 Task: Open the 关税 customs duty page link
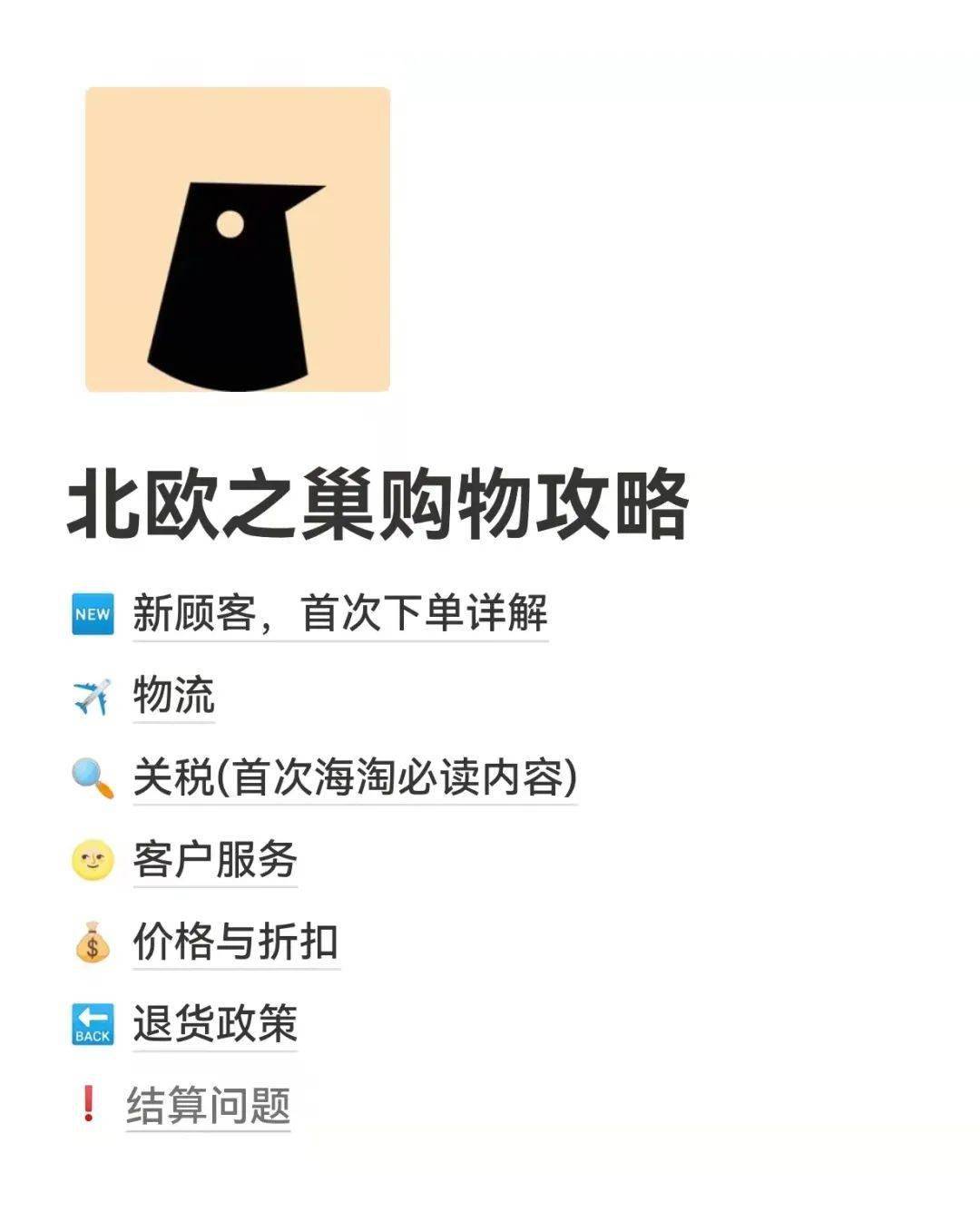pos(355,777)
